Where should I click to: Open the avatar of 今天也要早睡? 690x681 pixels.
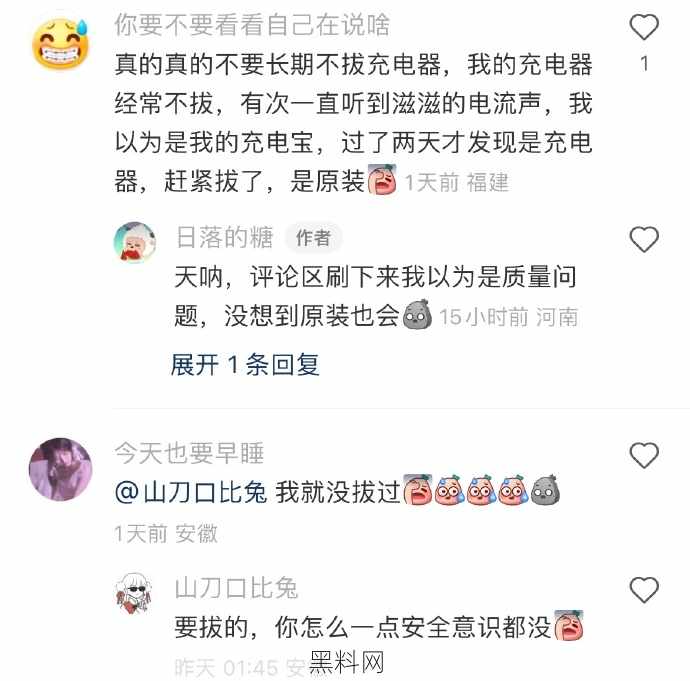click(x=62, y=468)
